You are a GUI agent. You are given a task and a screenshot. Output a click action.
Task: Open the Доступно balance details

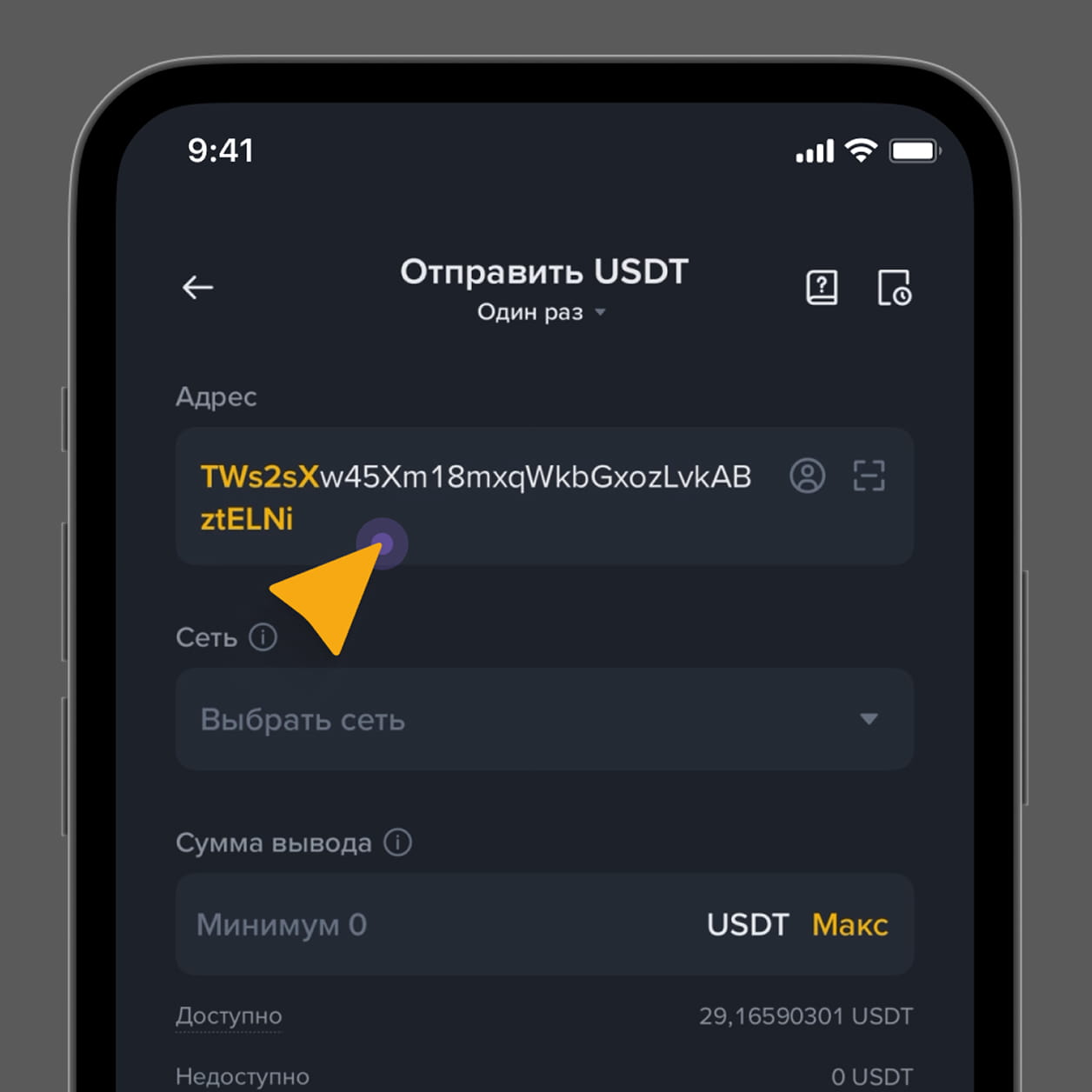(x=229, y=1015)
